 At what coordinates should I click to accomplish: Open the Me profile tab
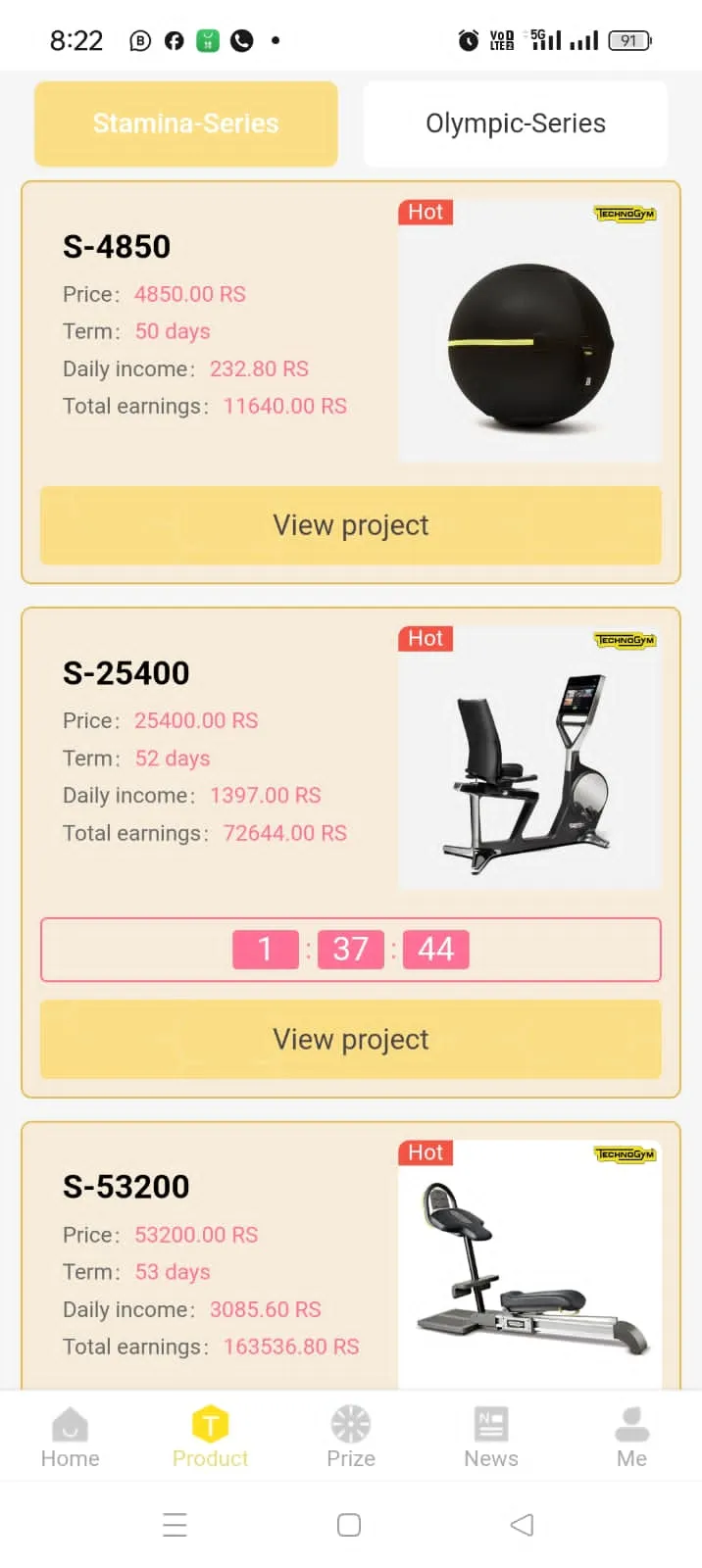631,1437
